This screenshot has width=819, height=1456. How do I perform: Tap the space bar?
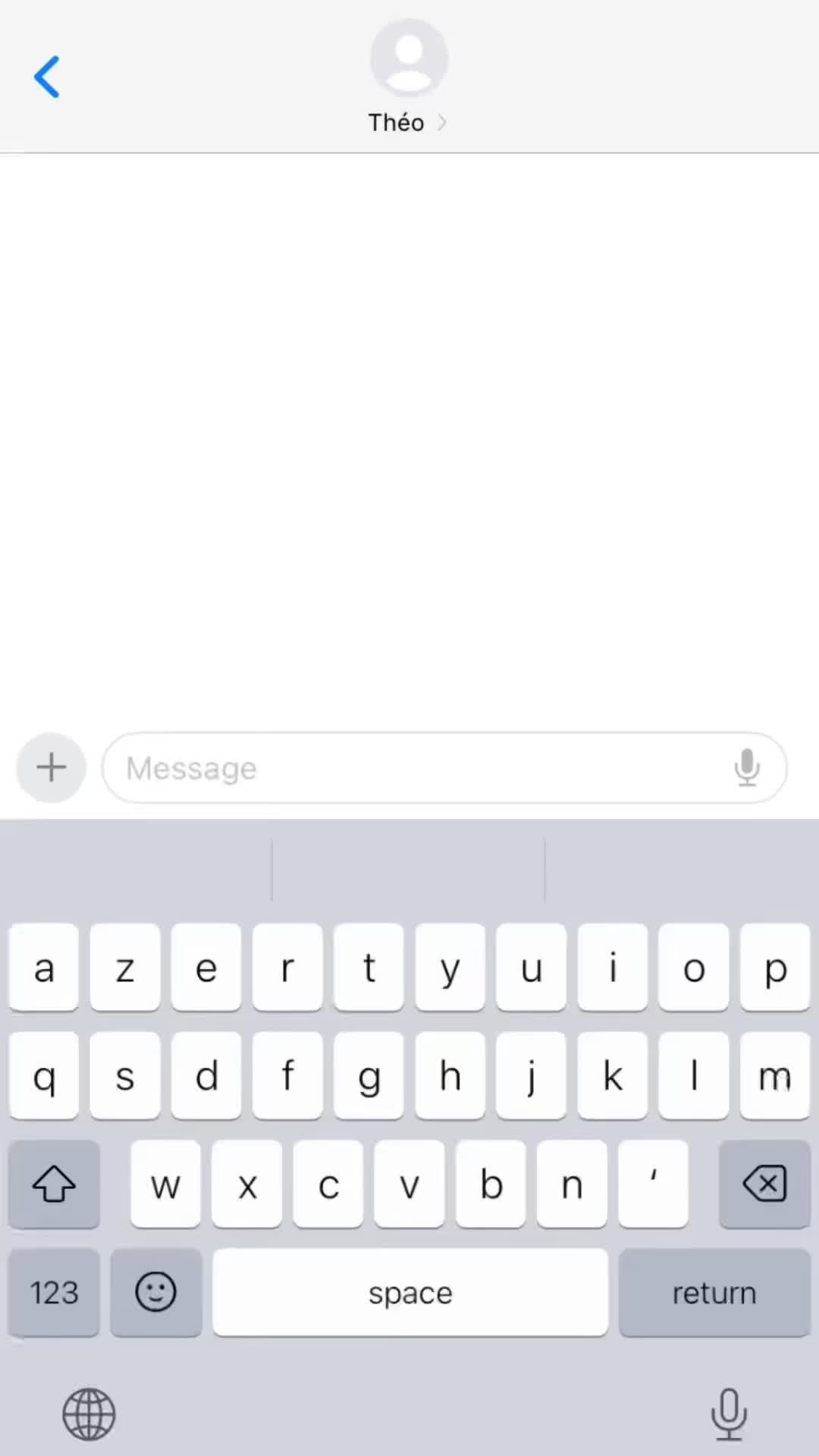(x=409, y=1292)
